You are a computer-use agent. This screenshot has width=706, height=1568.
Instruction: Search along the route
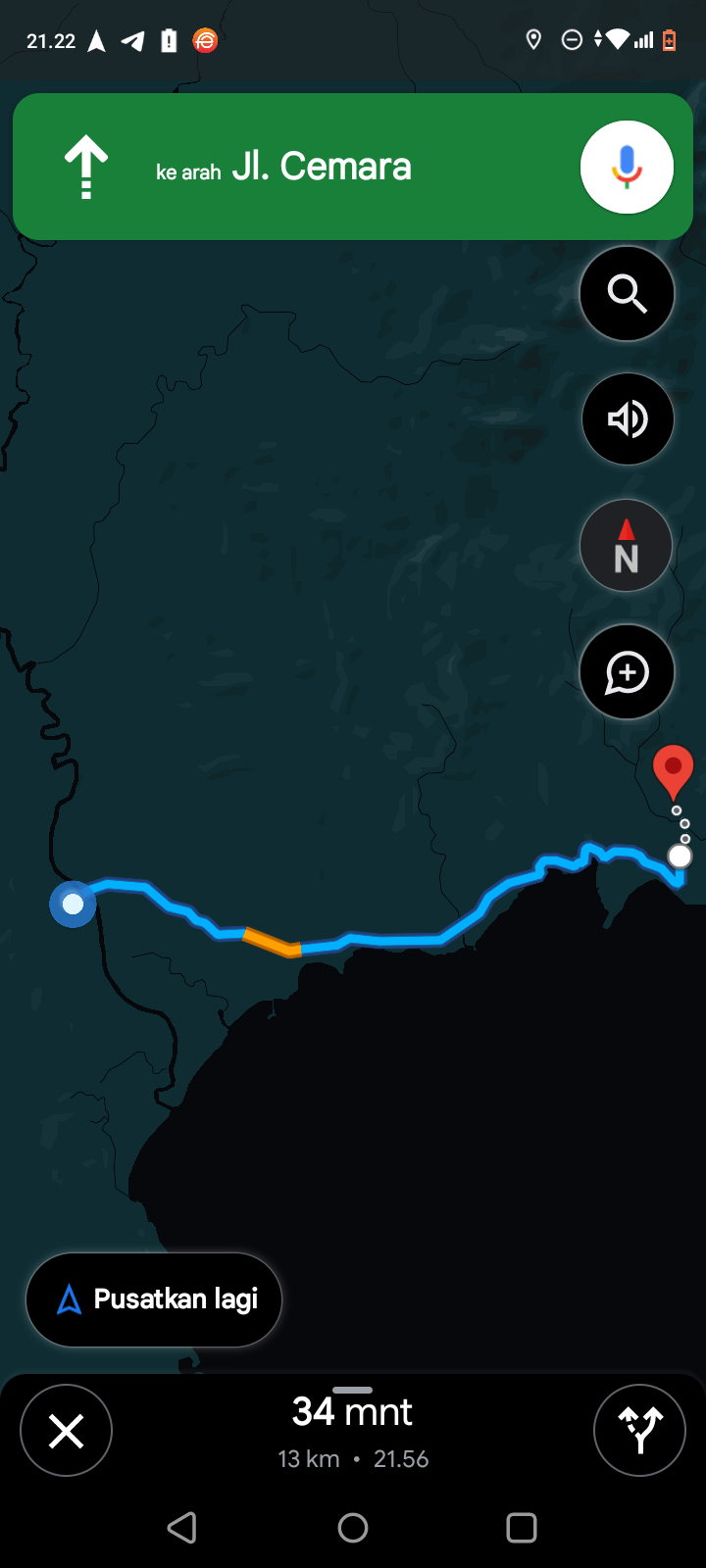coord(627,293)
